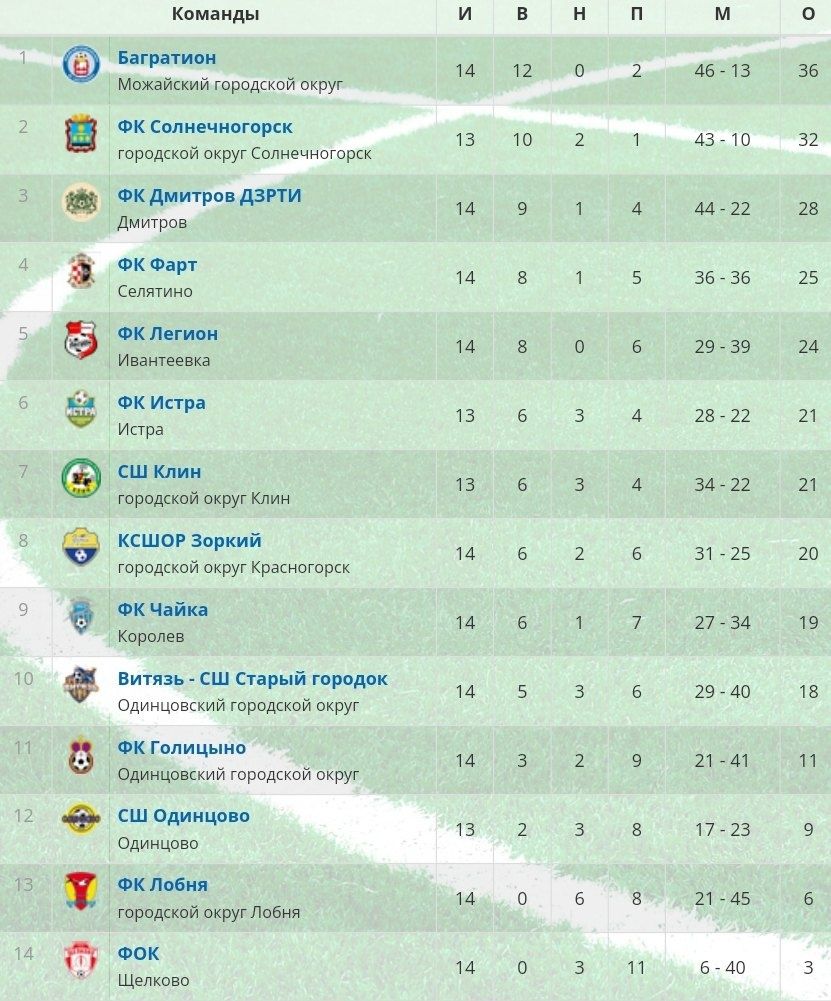Viewport: 831px width, 1001px height.
Task: Open the ФК Голицыно team page
Action: [181, 748]
